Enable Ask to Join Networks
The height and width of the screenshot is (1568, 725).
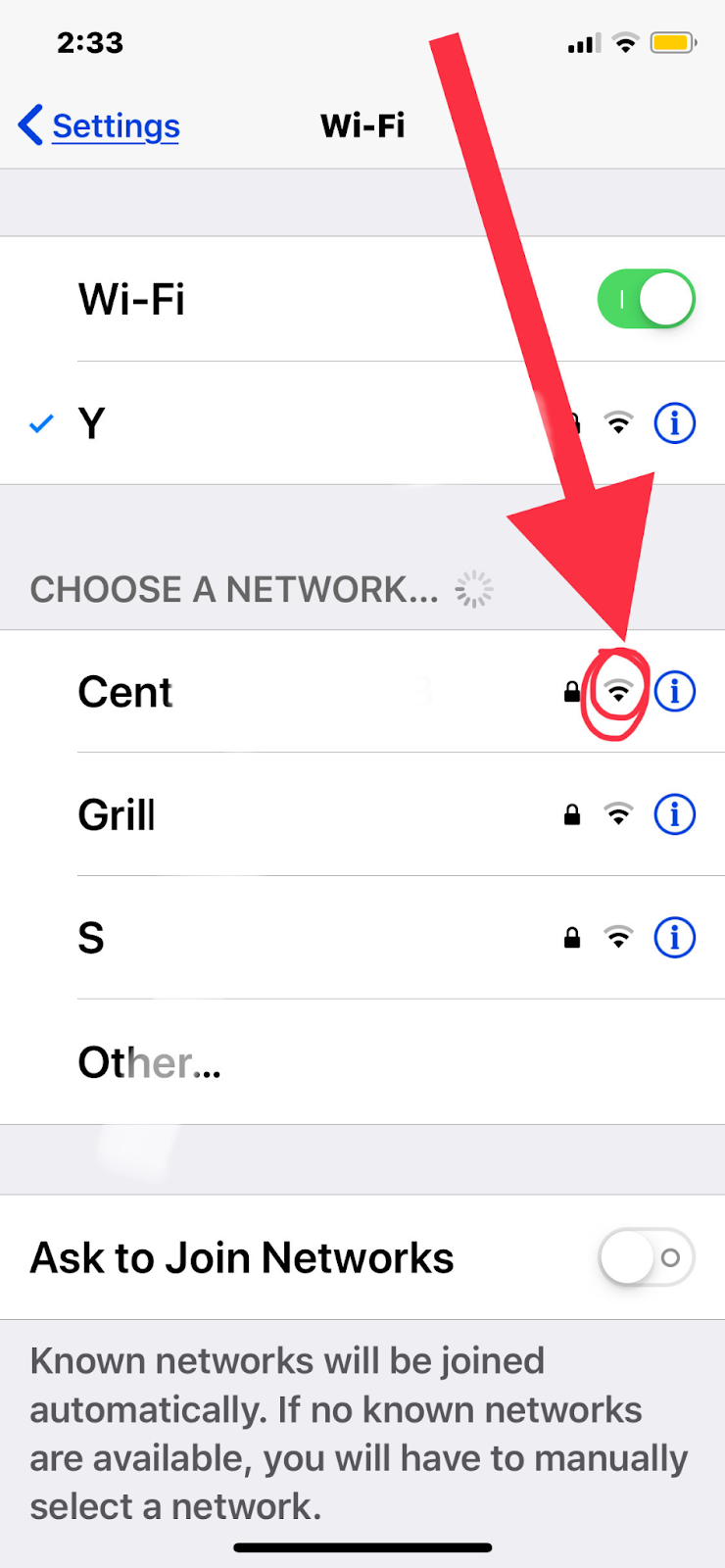click(x=646, y=1257)
